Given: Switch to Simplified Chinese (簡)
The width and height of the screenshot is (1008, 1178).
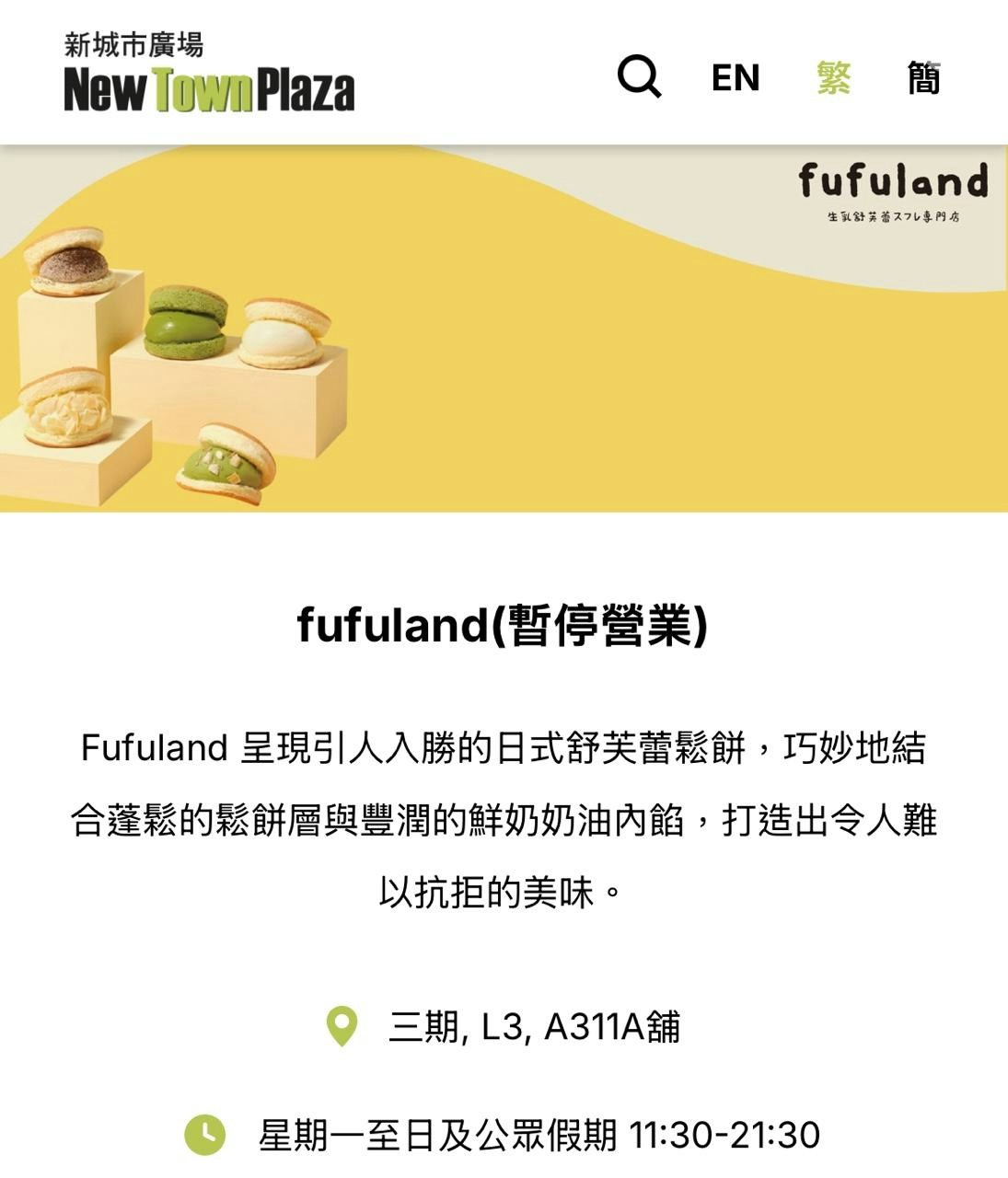Looking at the screenshot, I should [x=923, y=78].
